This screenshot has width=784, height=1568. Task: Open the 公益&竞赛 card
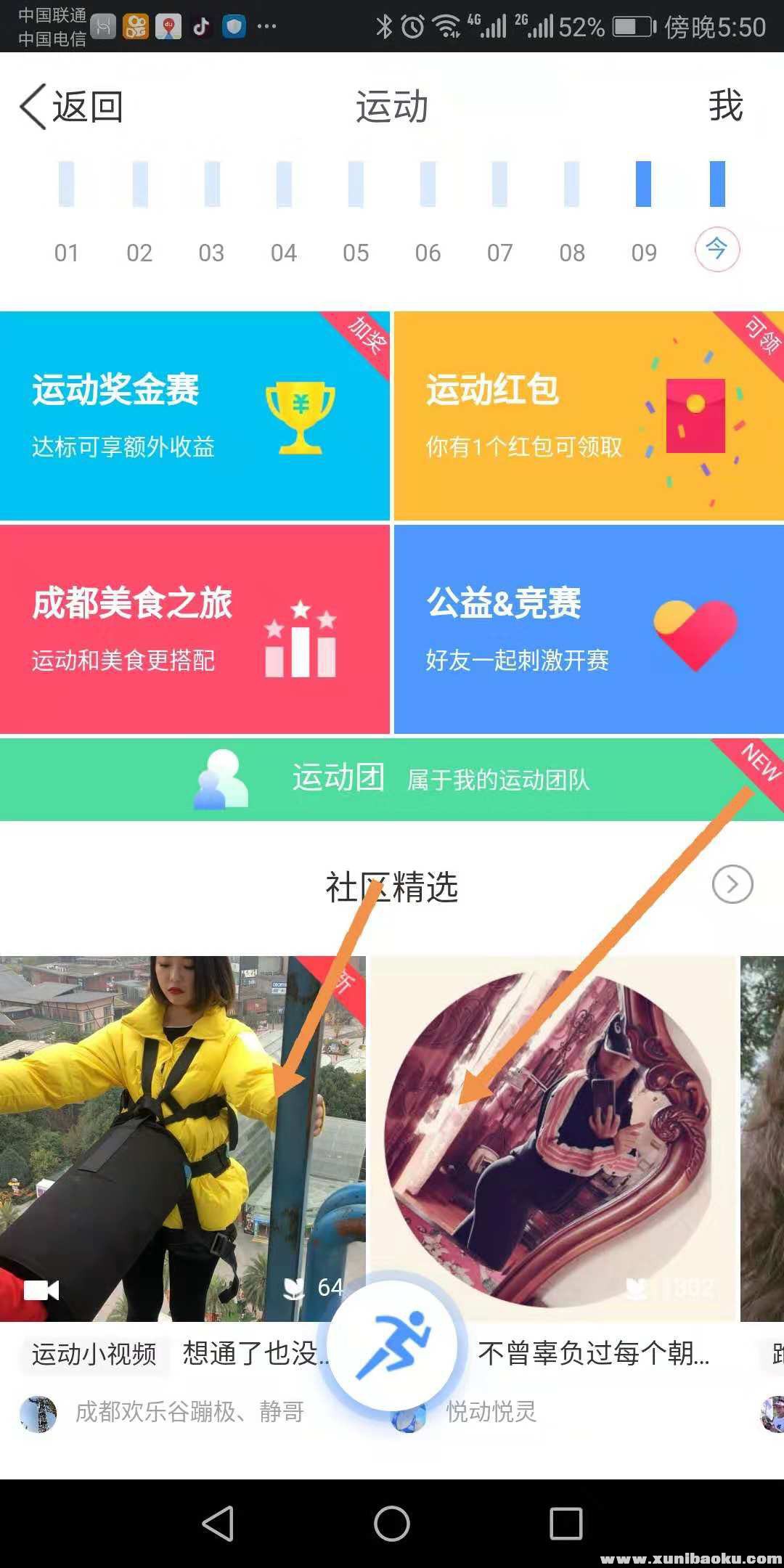pos(588,629)
